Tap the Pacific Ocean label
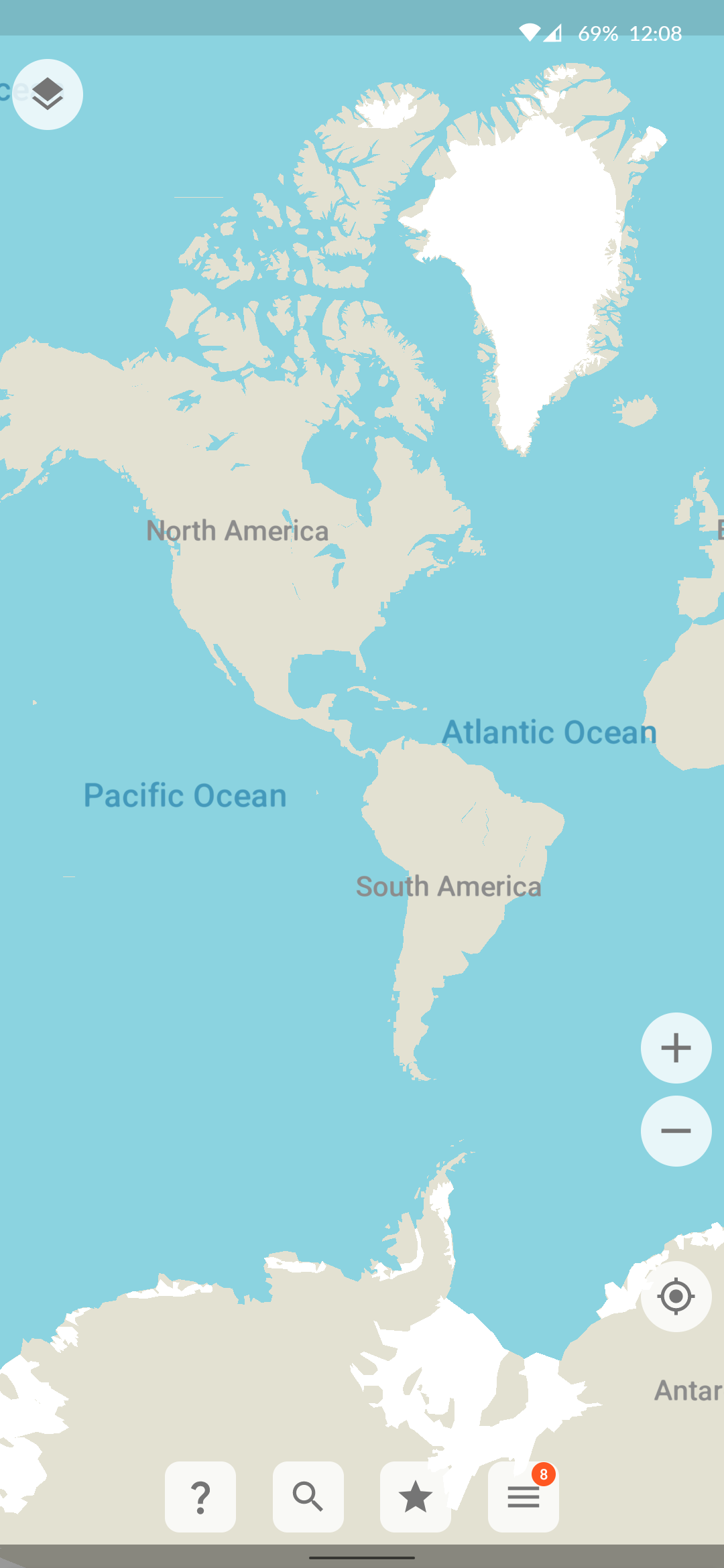This screenshot has width=724, height=1568. [186, 795]
